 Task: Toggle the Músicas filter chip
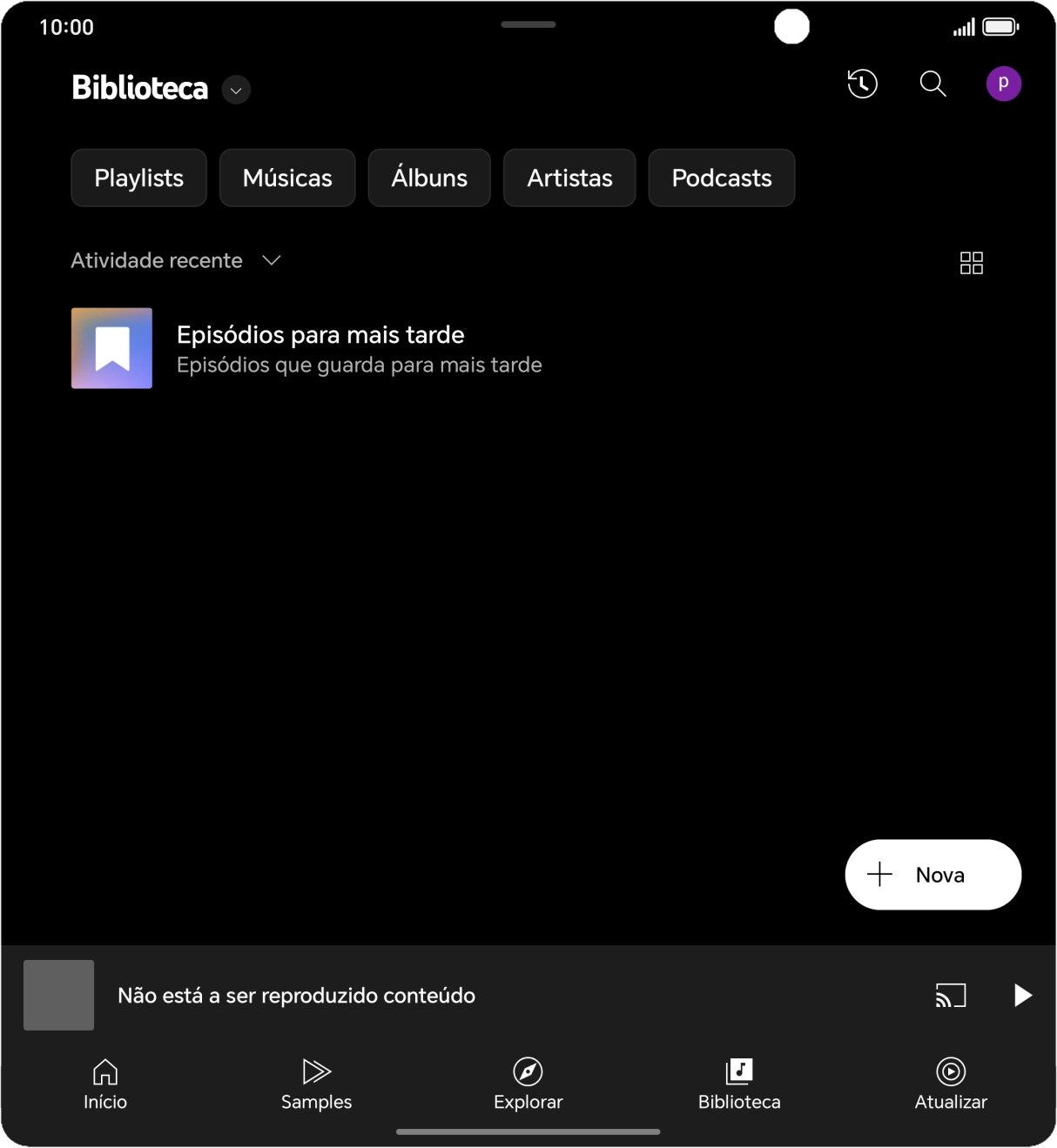(287, 178)
